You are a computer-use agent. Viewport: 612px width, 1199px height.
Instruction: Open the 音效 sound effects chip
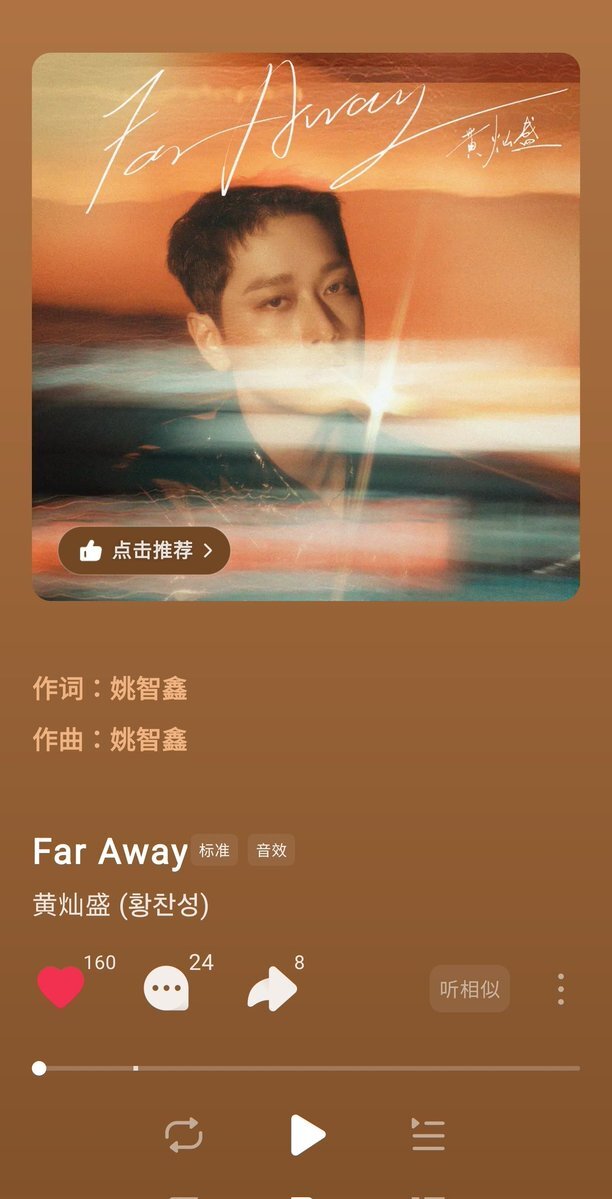click(x=271, y=851)
